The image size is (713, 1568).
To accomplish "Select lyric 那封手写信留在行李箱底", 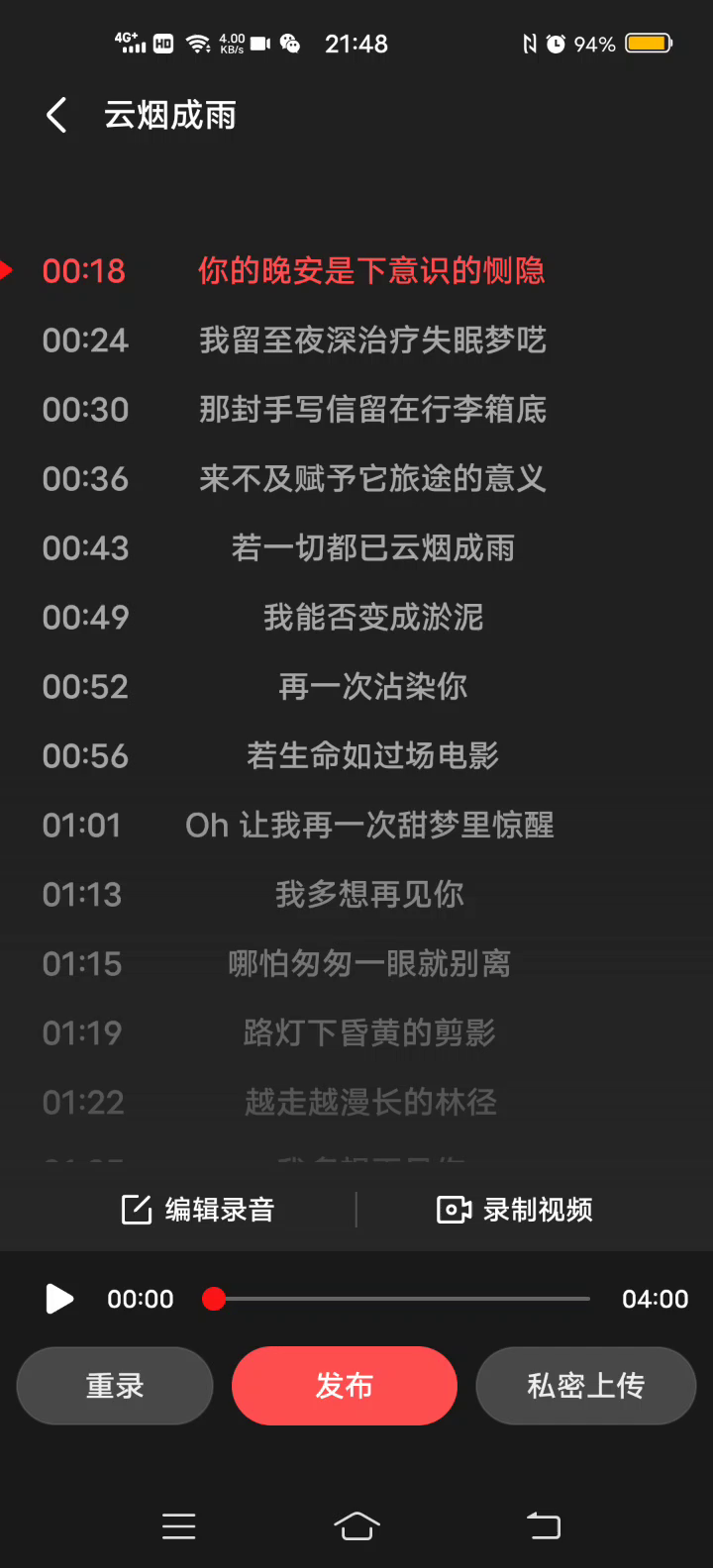I will tap(372, 410).
